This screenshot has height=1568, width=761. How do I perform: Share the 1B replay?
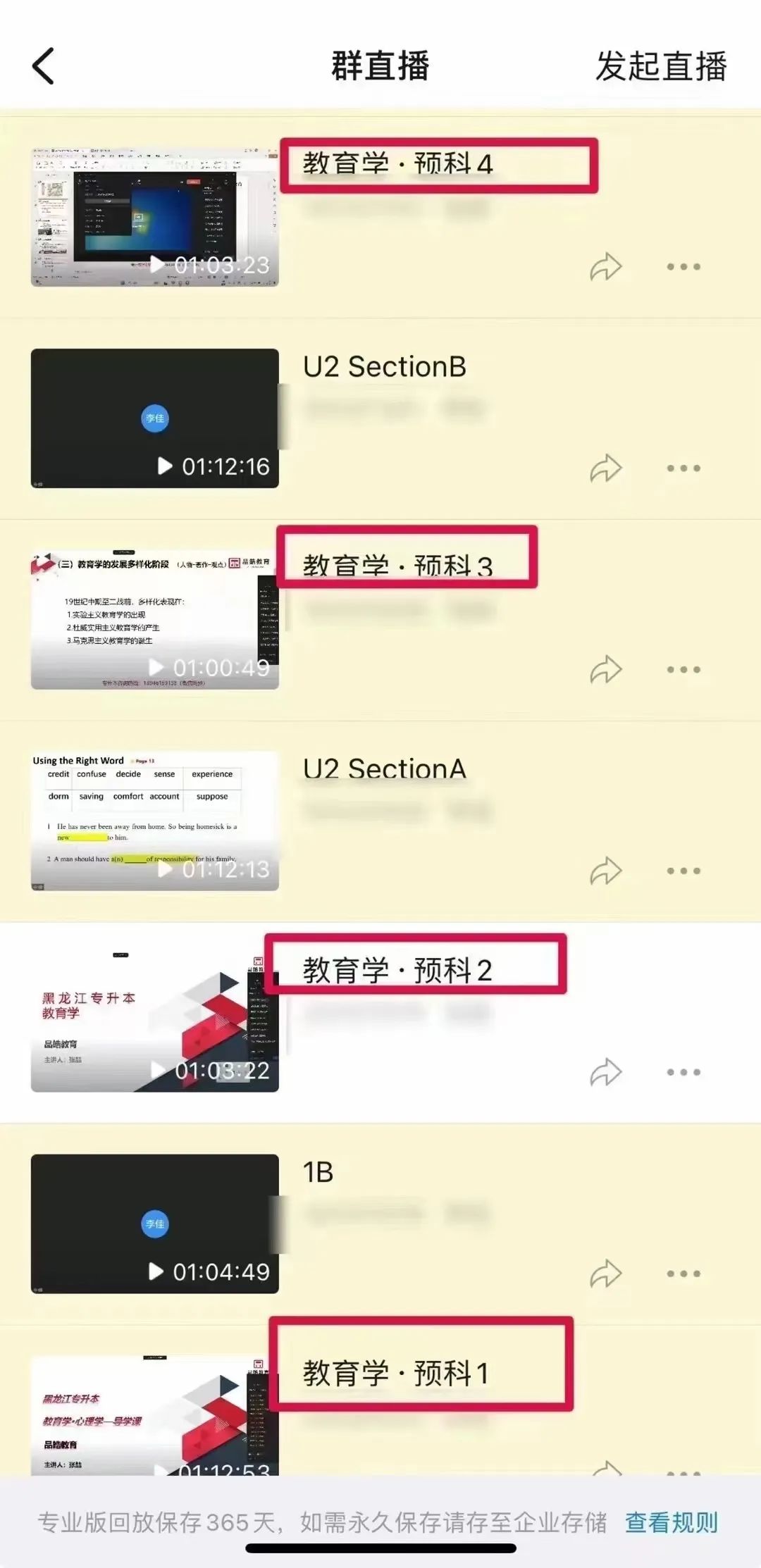pos(605,1274)
